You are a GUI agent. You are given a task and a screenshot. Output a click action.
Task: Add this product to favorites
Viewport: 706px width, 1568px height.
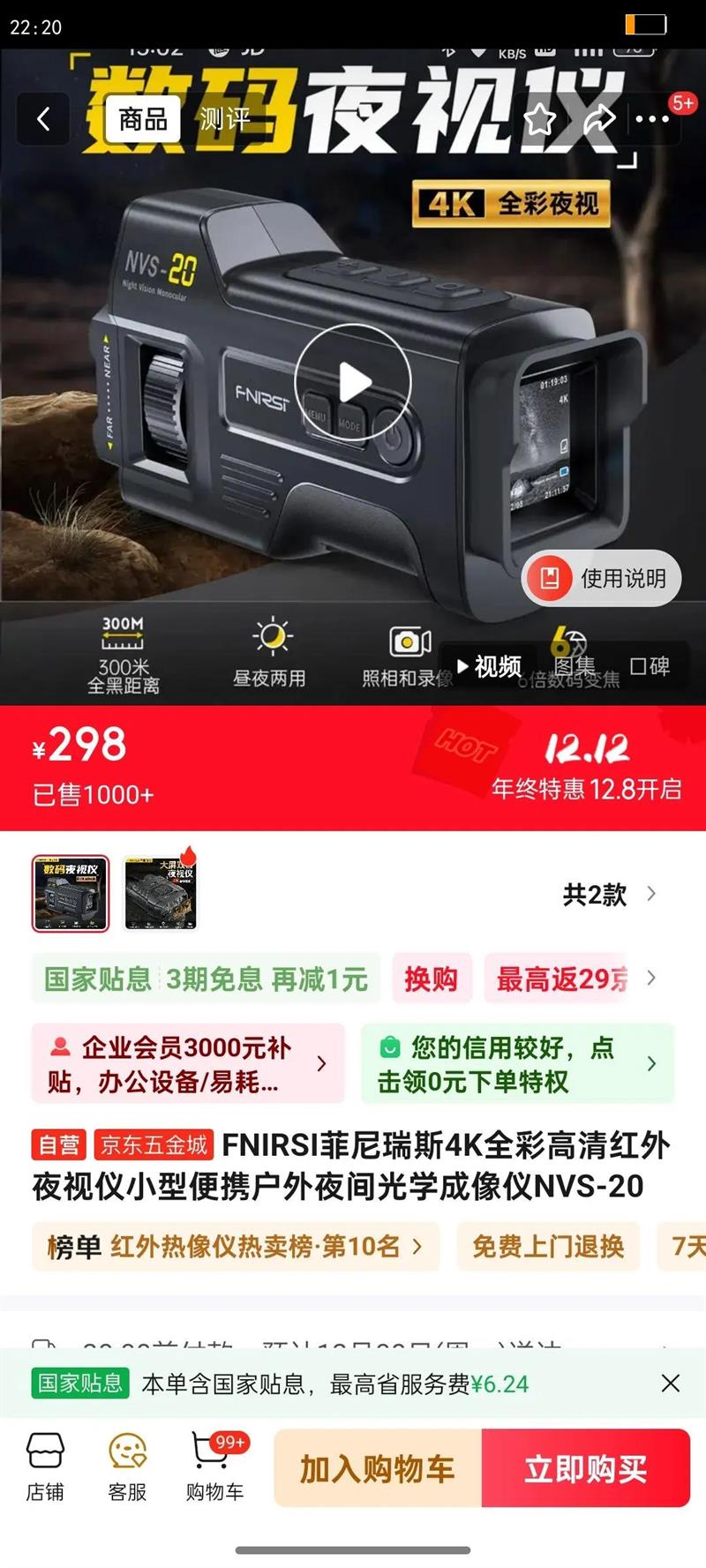(x=540, y=120)
